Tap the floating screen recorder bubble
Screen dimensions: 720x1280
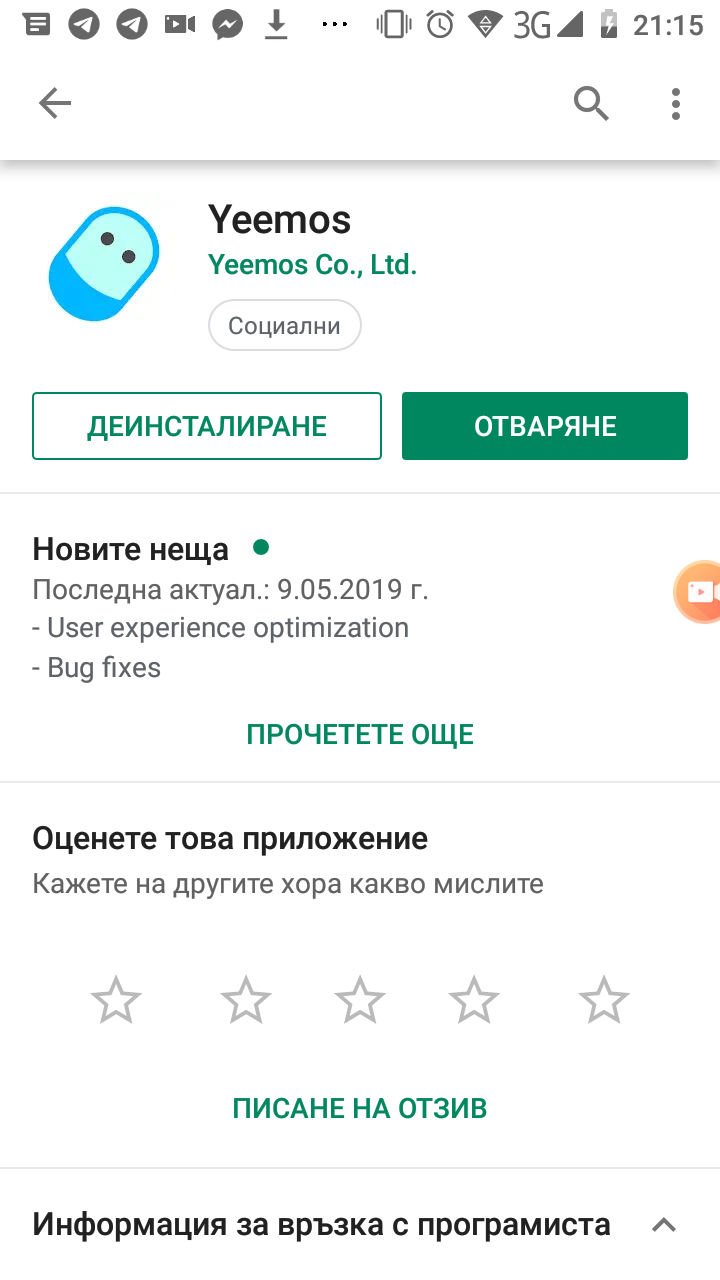tap(699, 592)
